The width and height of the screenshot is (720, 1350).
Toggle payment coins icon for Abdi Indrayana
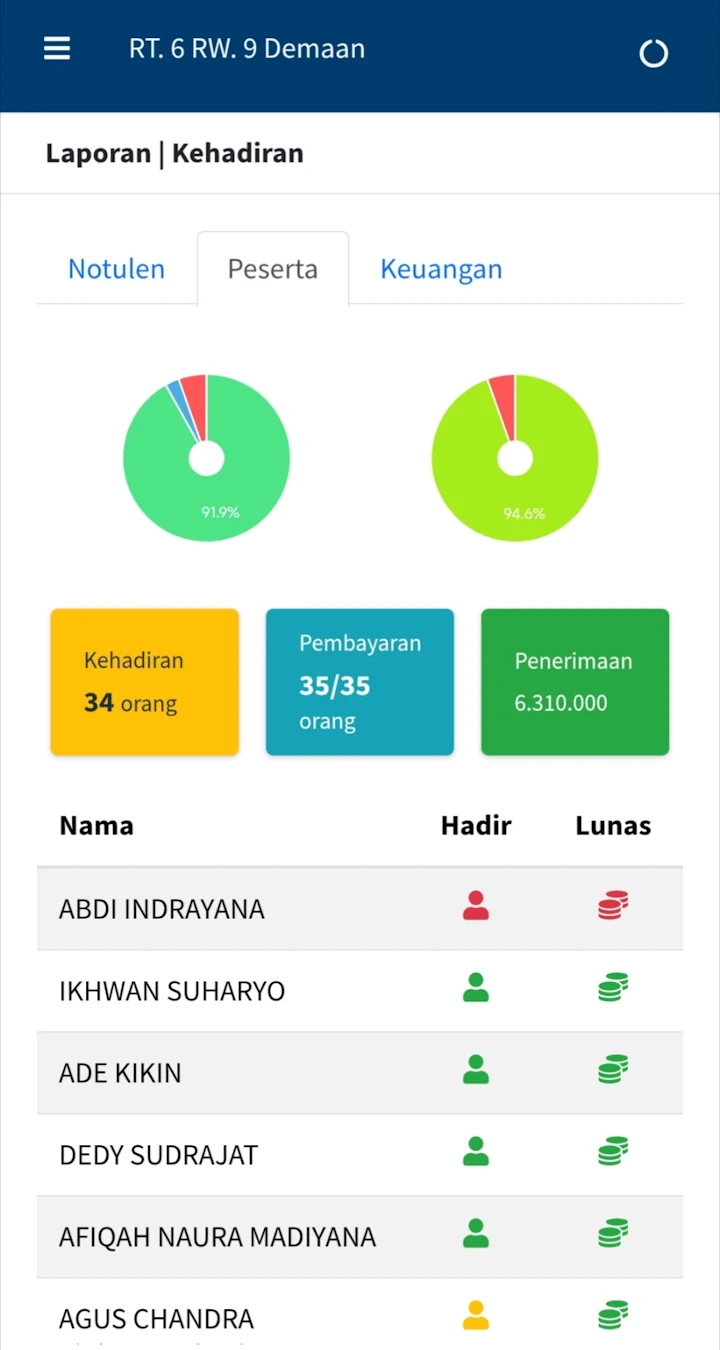613,907
